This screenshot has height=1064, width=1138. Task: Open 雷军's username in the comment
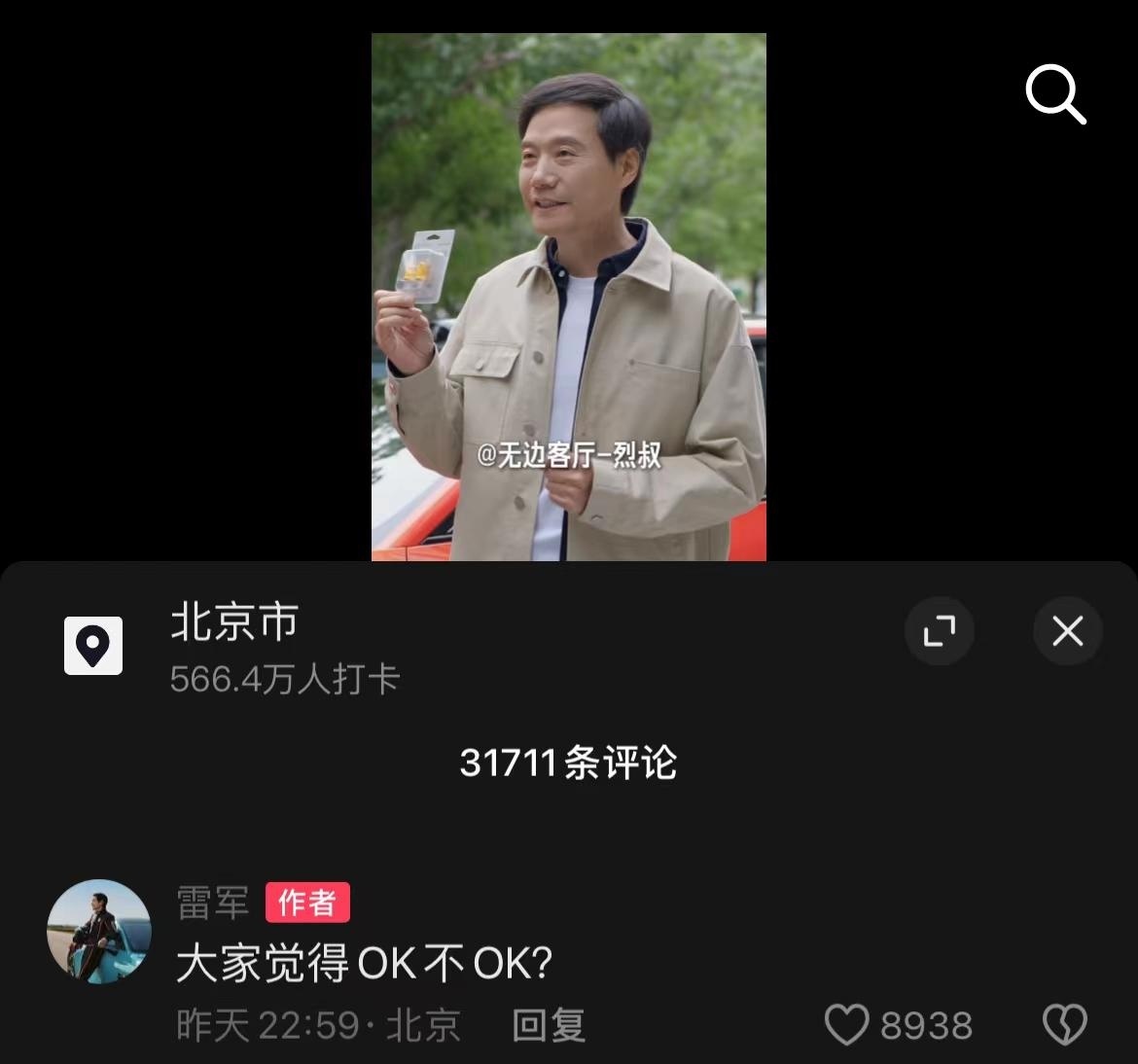(213, 903)
